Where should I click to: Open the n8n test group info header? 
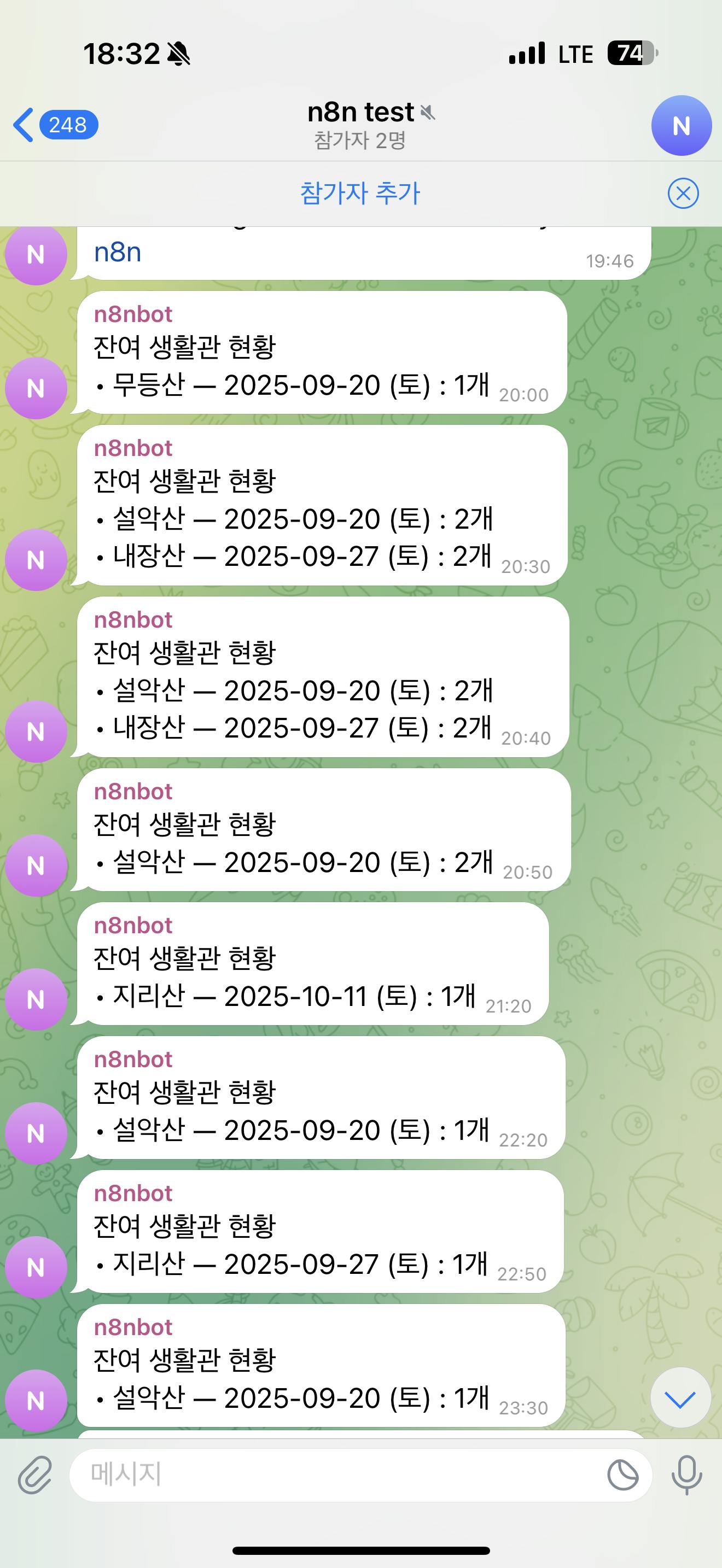coord(360,125)
